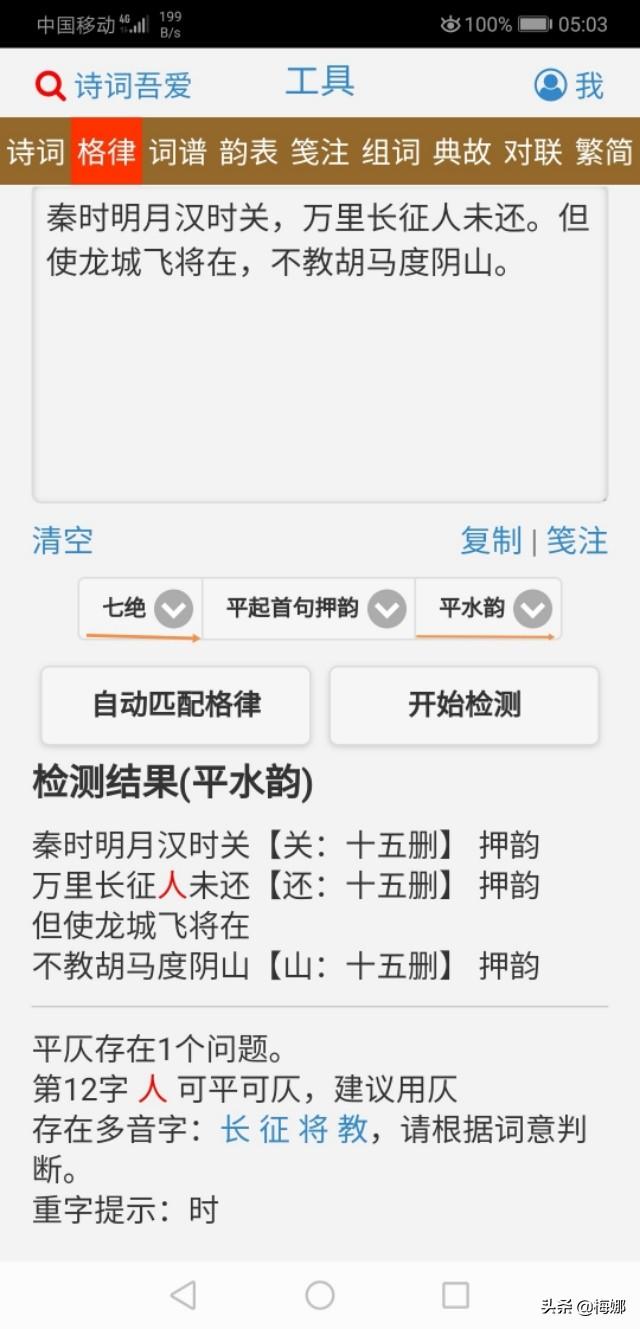Start checking with 开始检测
Screen dimensions: 640x1329
464,705
